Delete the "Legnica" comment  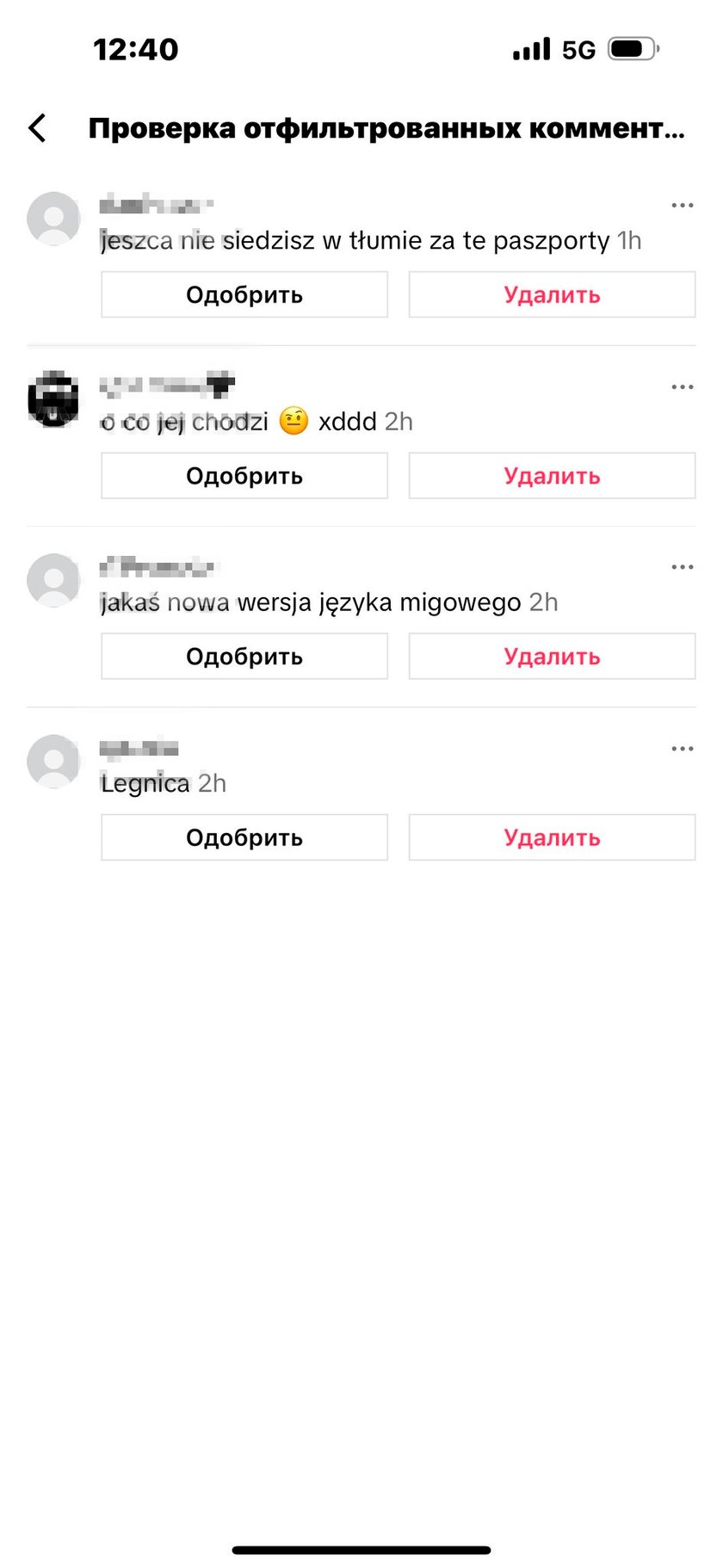(552, 837)
